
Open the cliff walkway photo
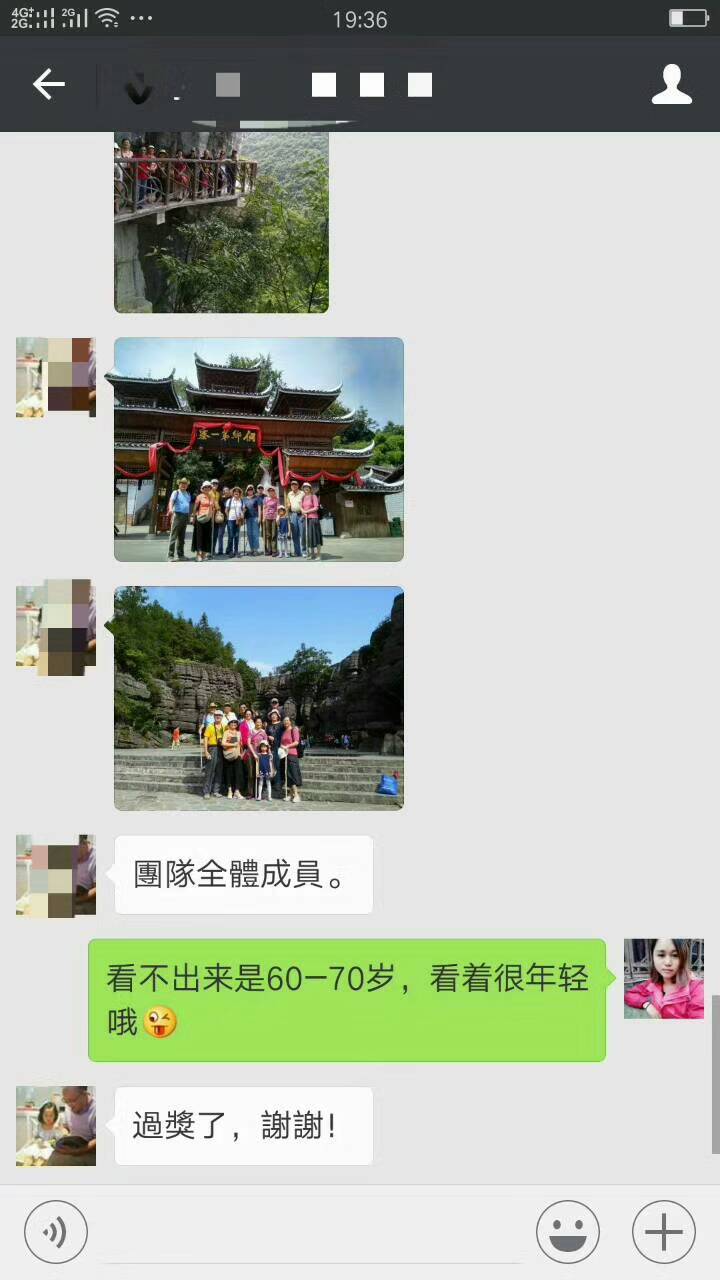click(x=221, y=221)
